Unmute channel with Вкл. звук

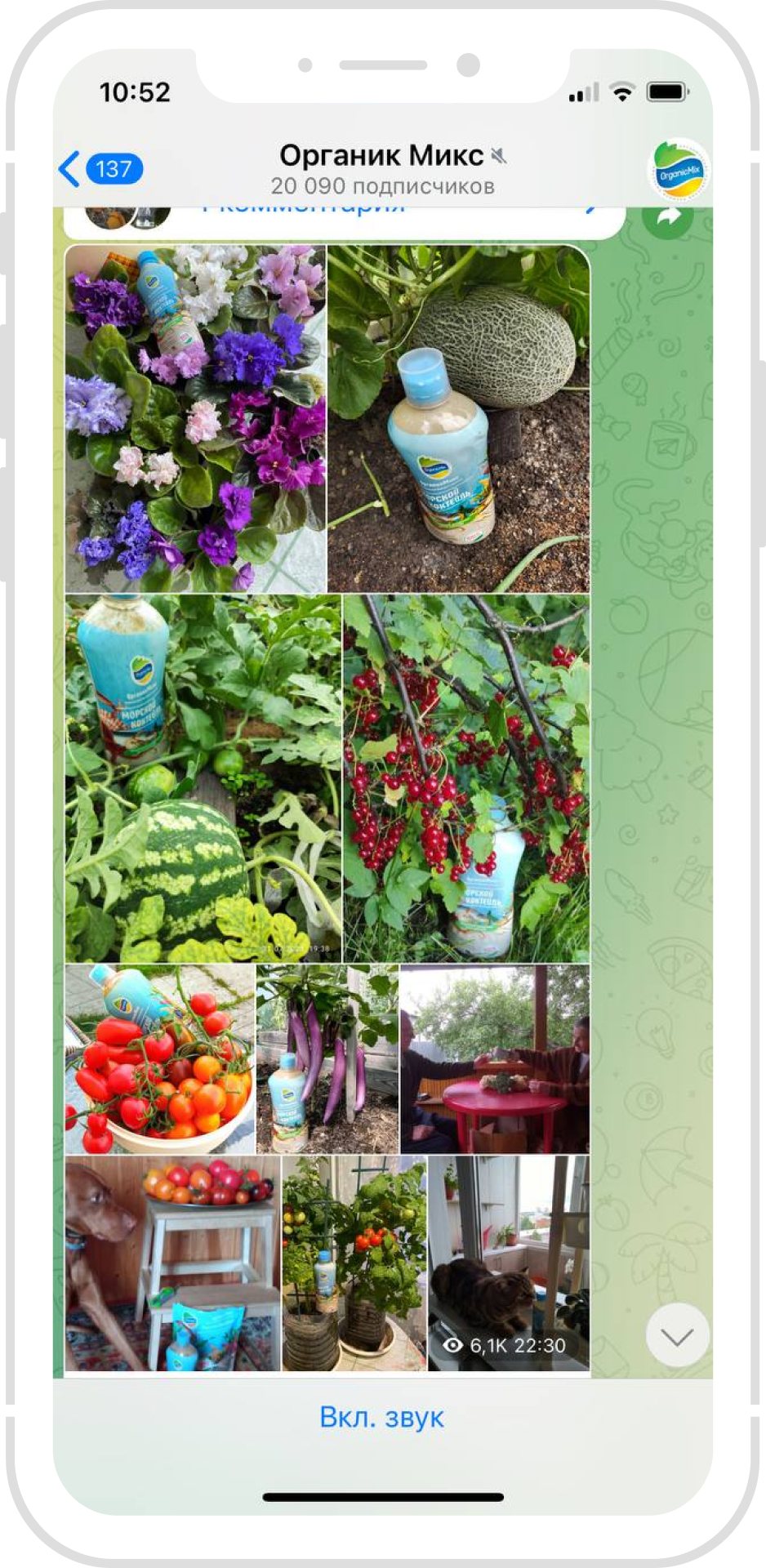[382, 1417]
